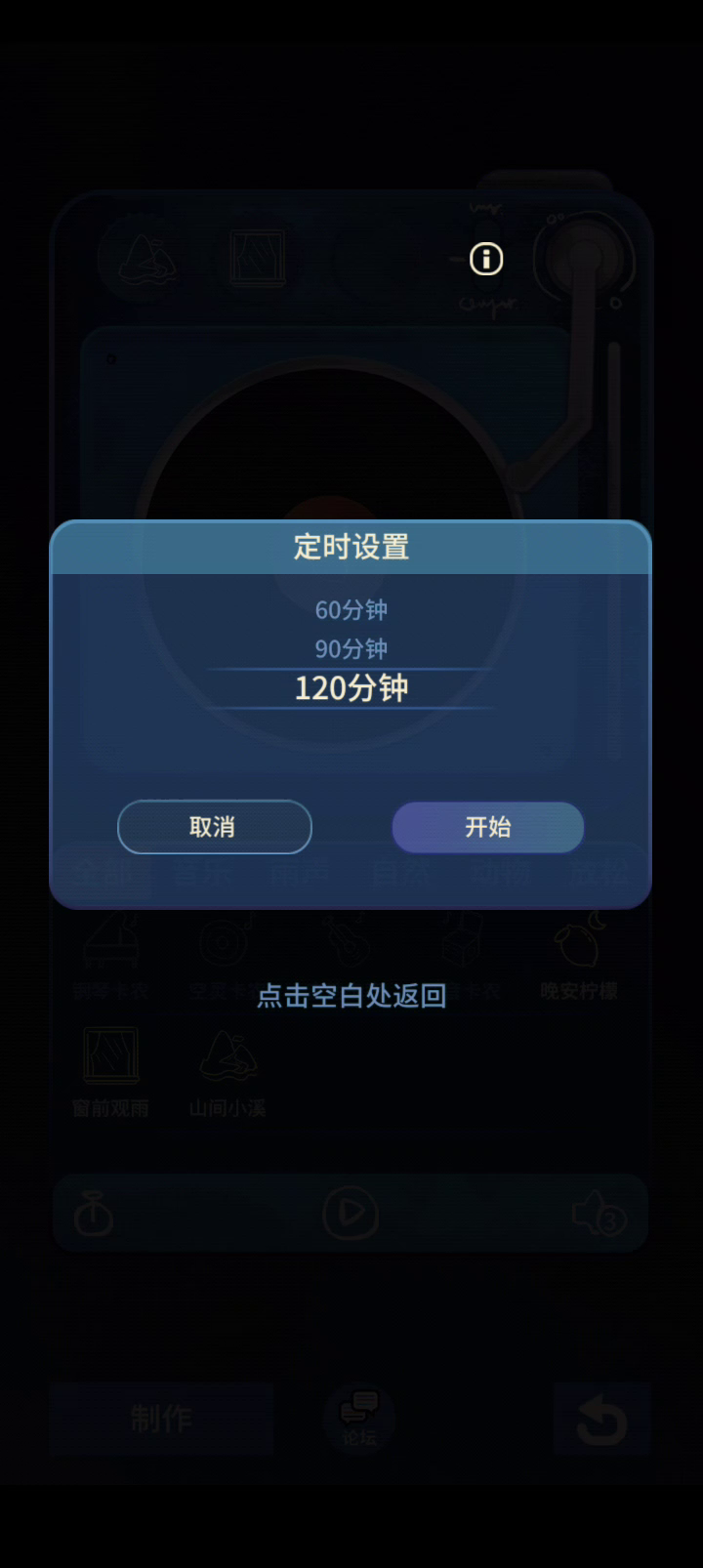The width and height of the screenshot is (703, 1568).
Task: Start the timer with 开始
Action: pyautogui.click(x=487, y=827)
